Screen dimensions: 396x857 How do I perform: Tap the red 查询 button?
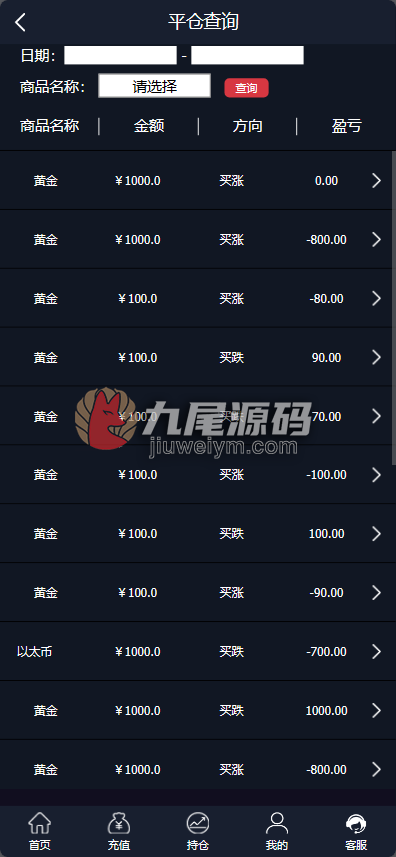click(x=246, y=88)
